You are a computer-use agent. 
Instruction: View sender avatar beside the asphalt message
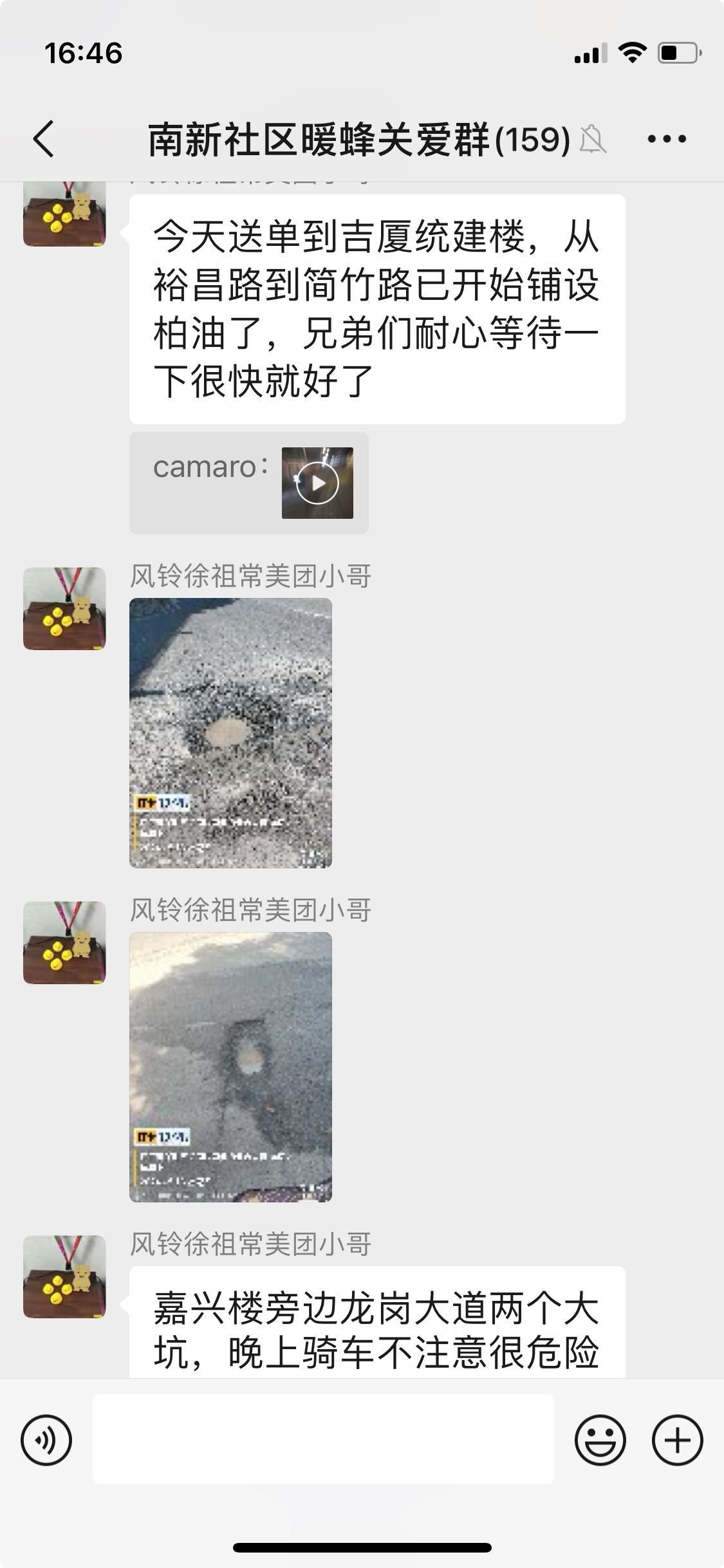pyautogui.click(x=64, y=214)
